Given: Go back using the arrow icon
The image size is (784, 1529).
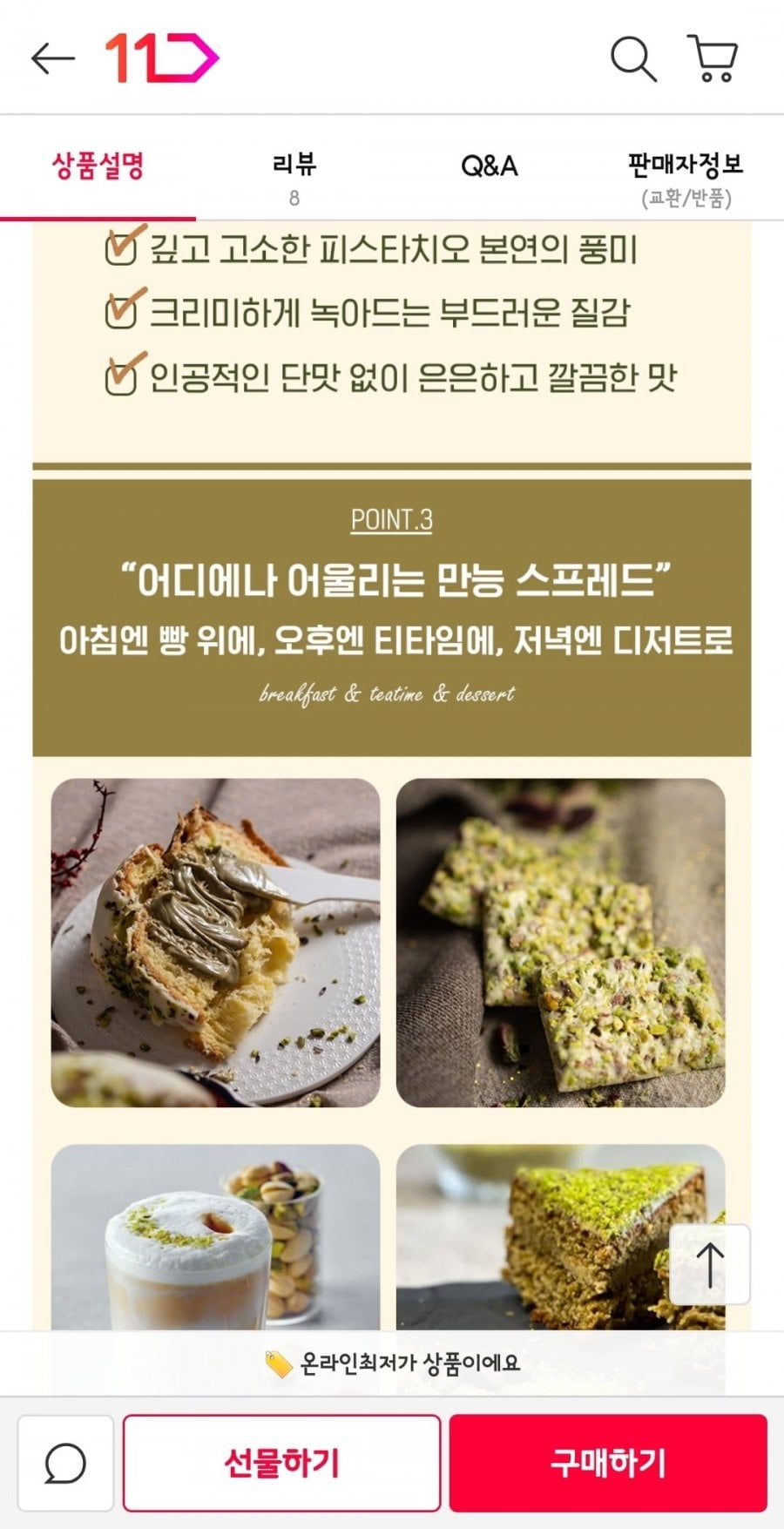Looking at the screenshot, I should pyautogui.click(x=53, y=59).
